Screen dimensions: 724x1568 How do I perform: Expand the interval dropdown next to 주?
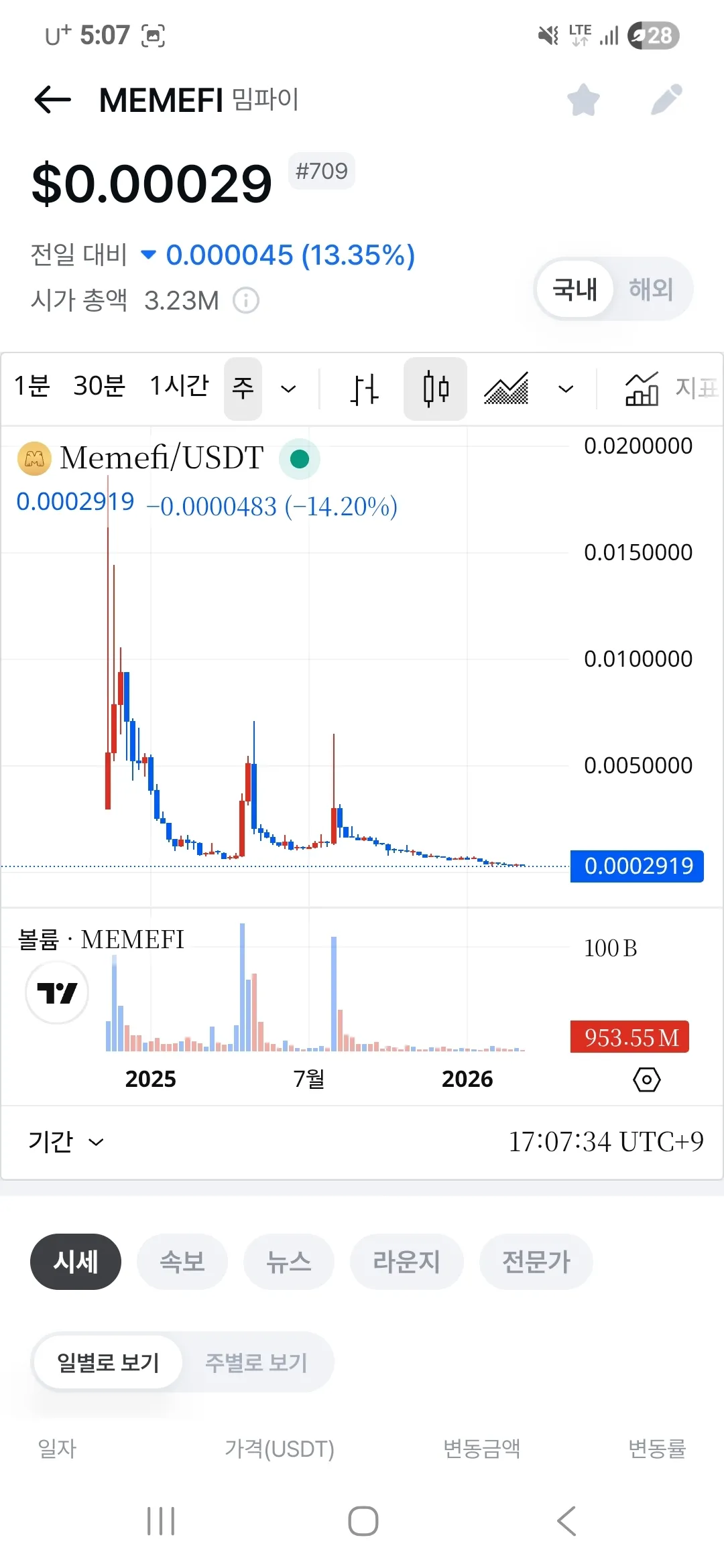pos(288,389)
